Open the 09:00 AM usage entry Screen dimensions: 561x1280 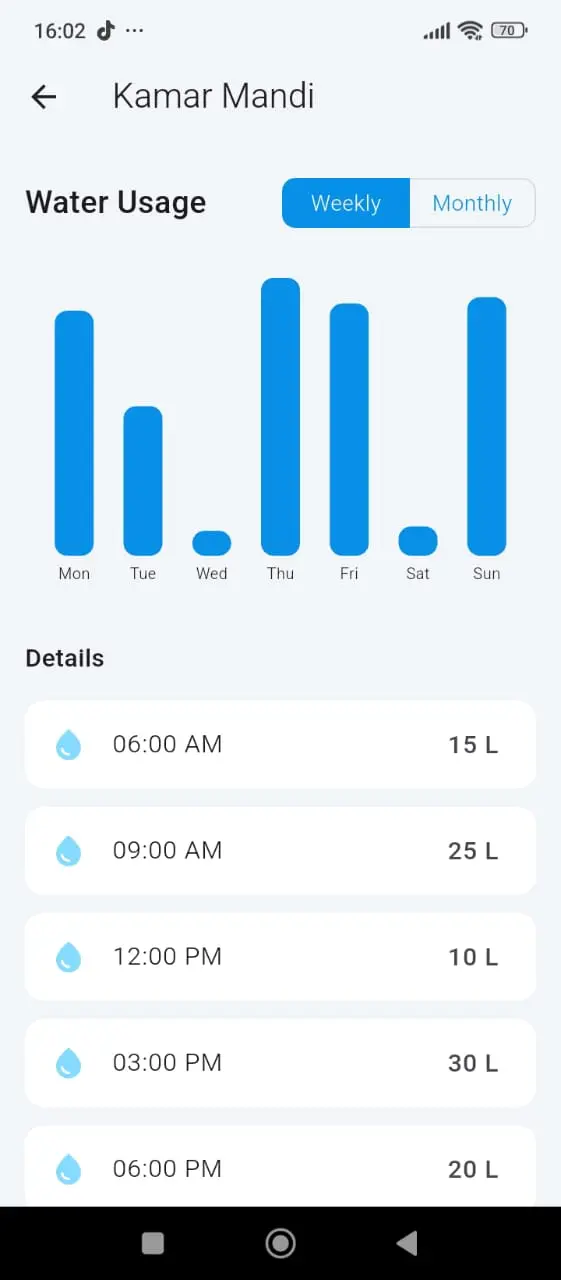click(x=280, y=851)
